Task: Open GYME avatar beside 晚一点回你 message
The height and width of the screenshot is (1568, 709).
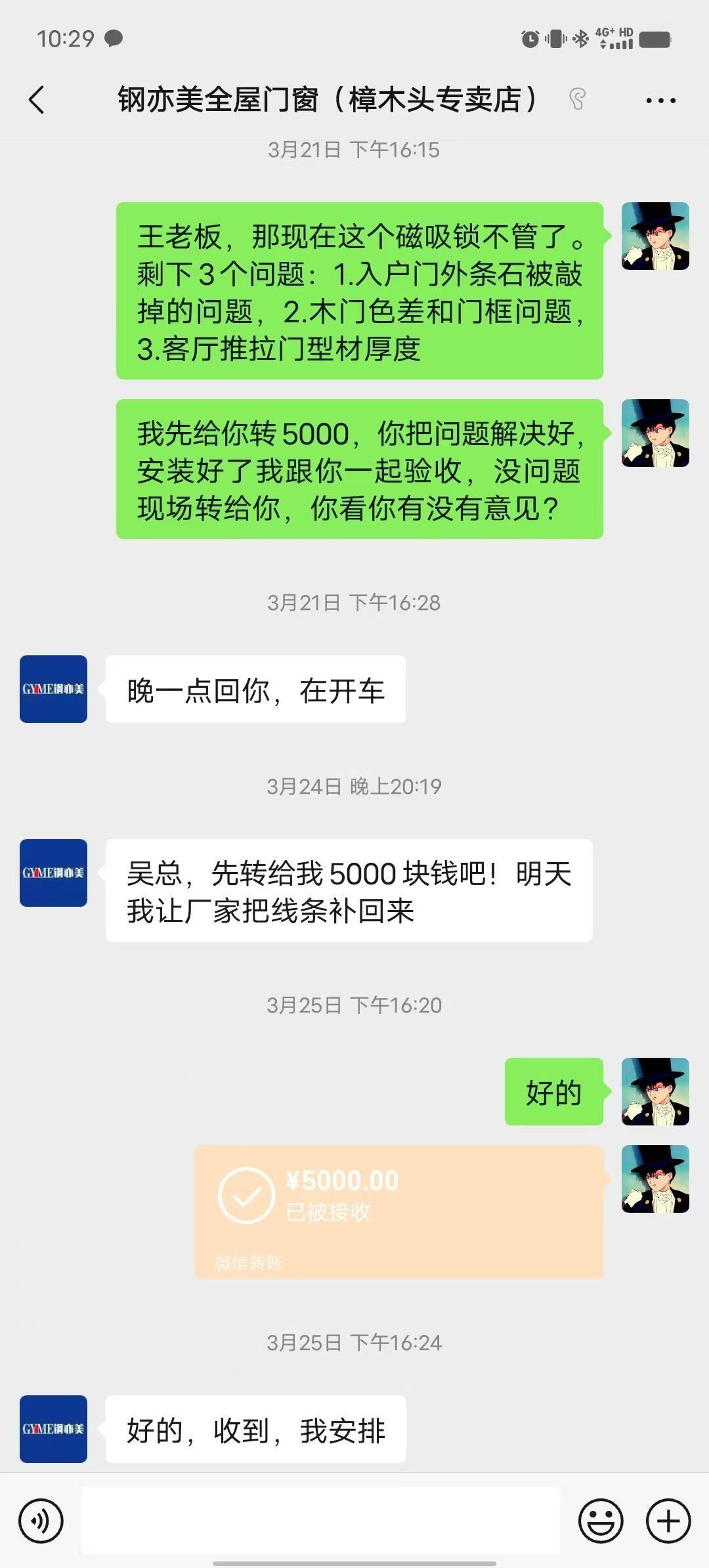Action: (x=53, y=689)
